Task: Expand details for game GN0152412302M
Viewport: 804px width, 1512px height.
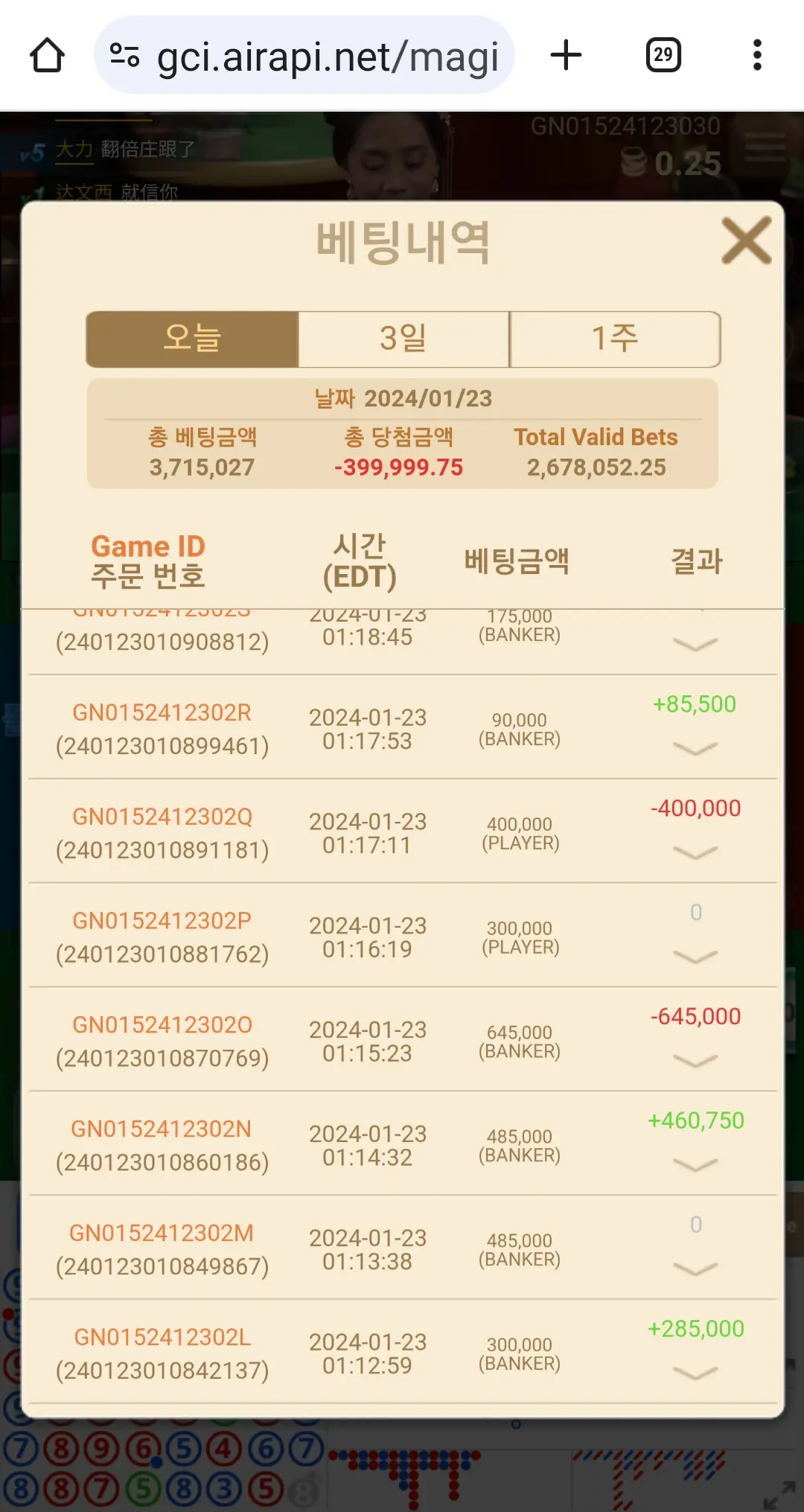Action: click(x=695, y=1269)
